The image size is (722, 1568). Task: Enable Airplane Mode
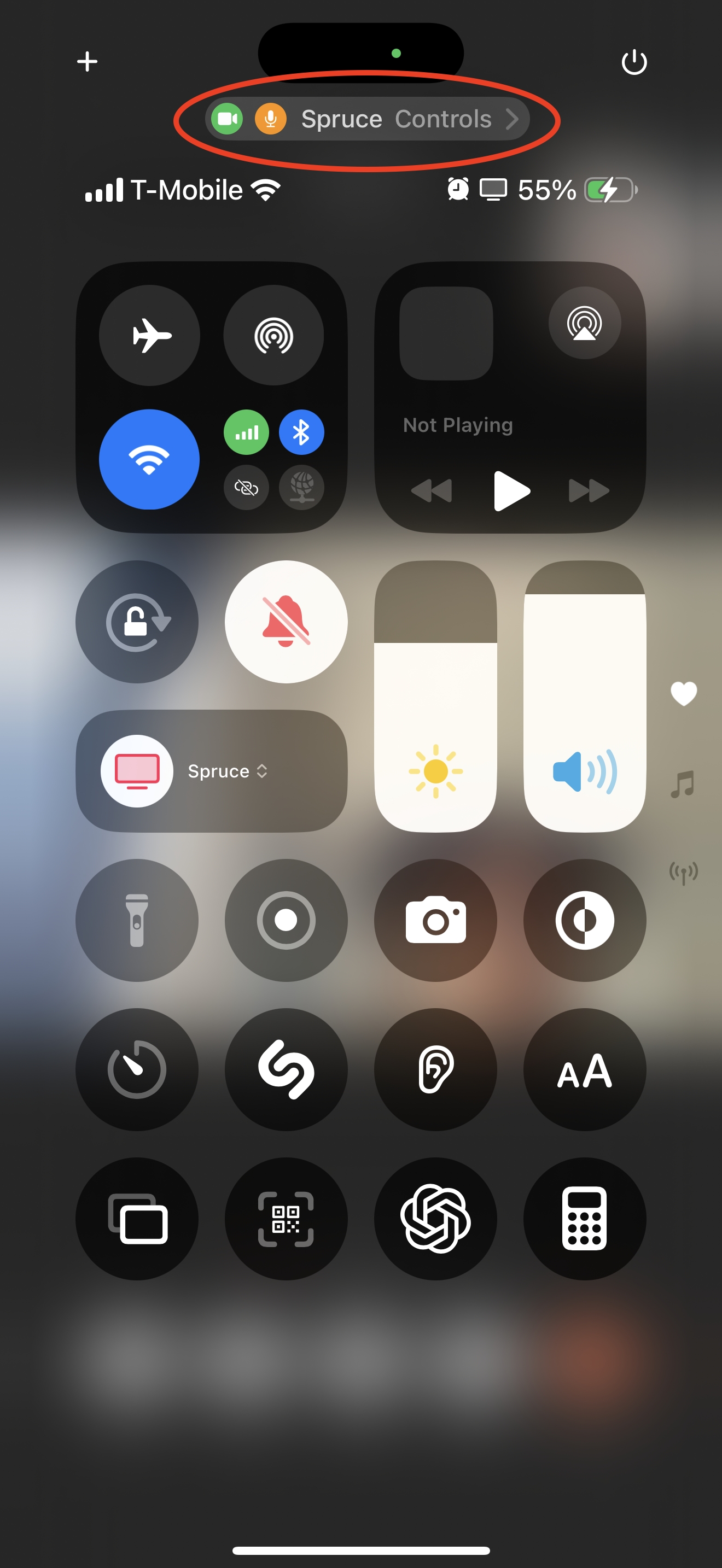[150, 335]
